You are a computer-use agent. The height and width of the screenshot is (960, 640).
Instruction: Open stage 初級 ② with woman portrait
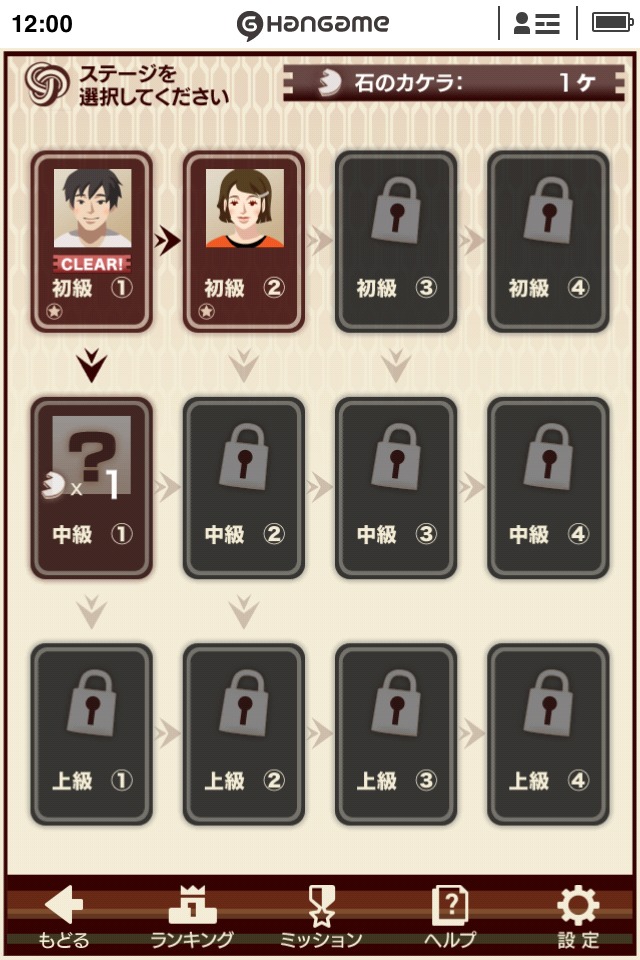(244, 241)
